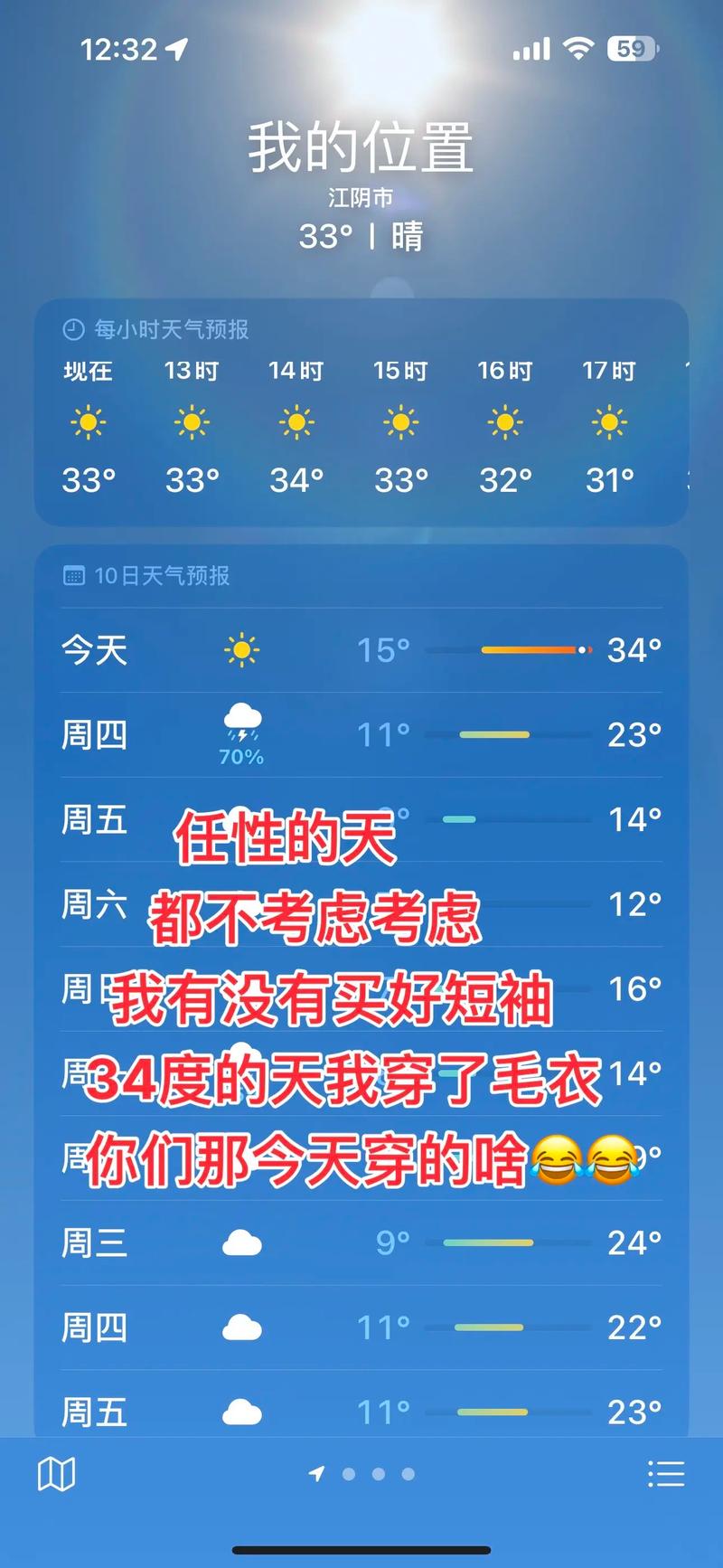This screenshot has width=723, height=1568.
Task: Tap the calendar icon beside 10日天气预报
Action: [x=74, y=575]
